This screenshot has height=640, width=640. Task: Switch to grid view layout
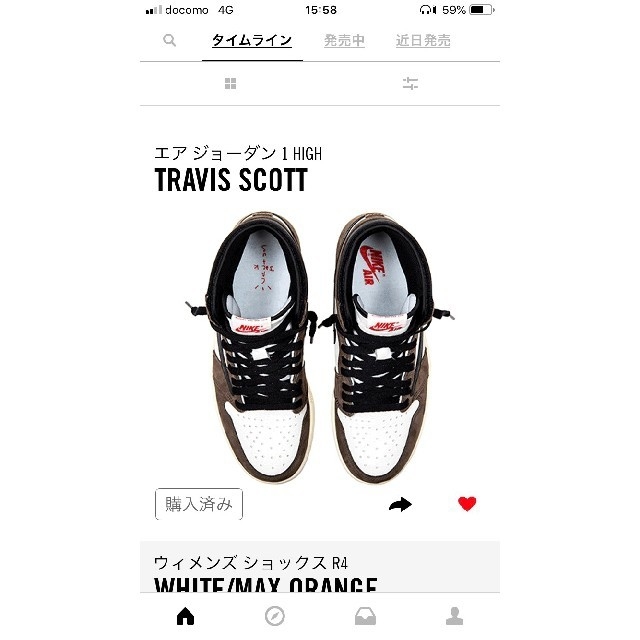click(231, 84)
